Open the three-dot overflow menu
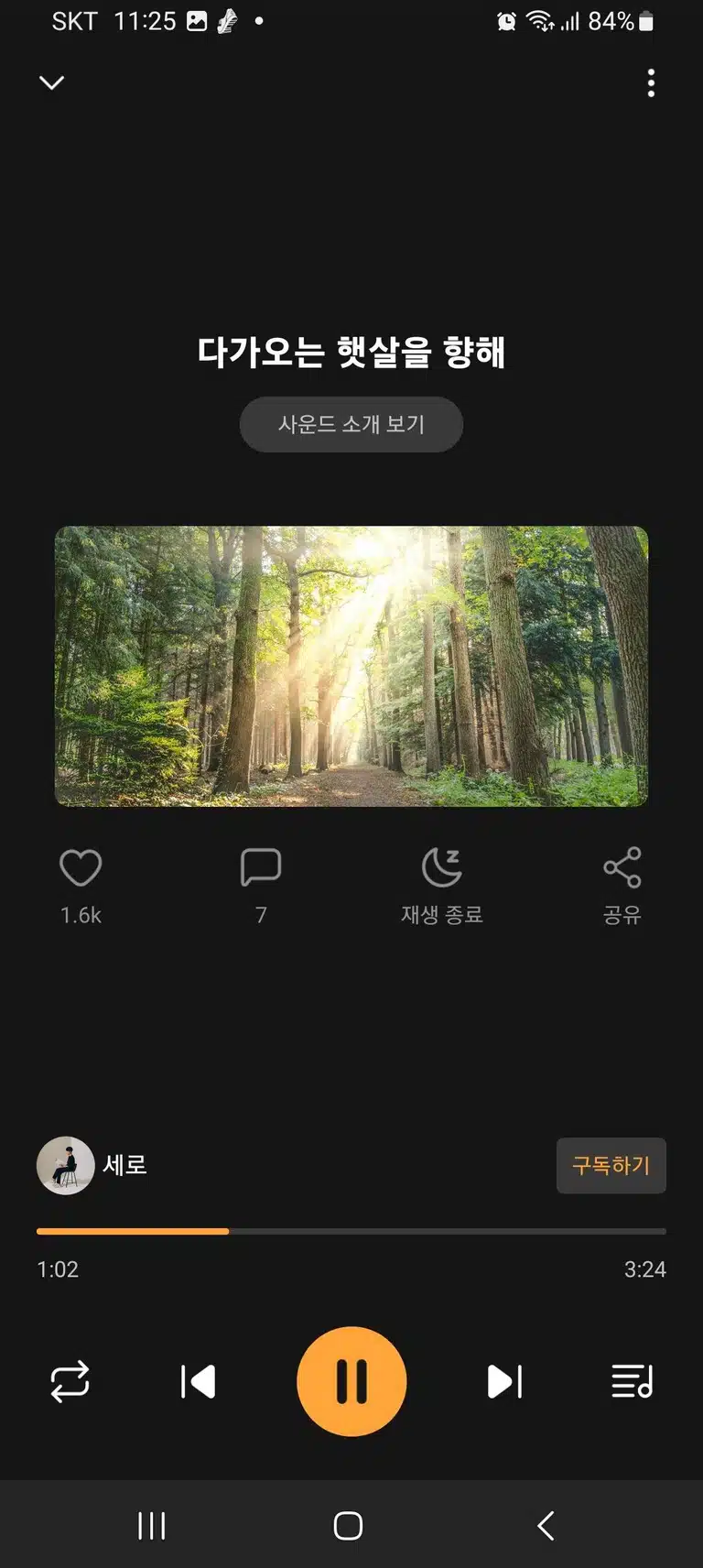This screenshot has width=703, height=1568. 651,82
